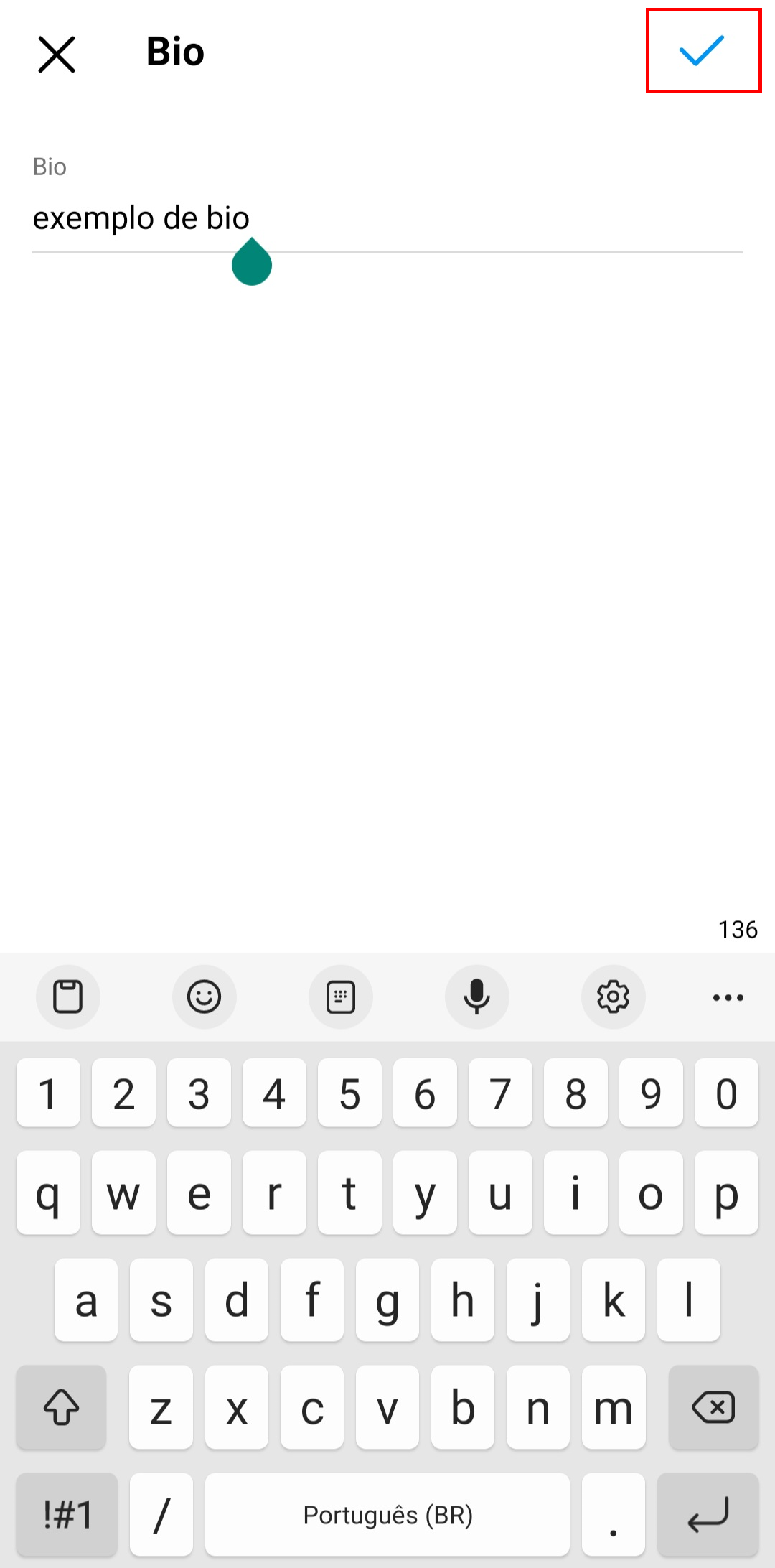Image resolution: width=775 pixels, height=1568 pixels.
Task: Open the keyboard clipboard
Action: point(68,997)
